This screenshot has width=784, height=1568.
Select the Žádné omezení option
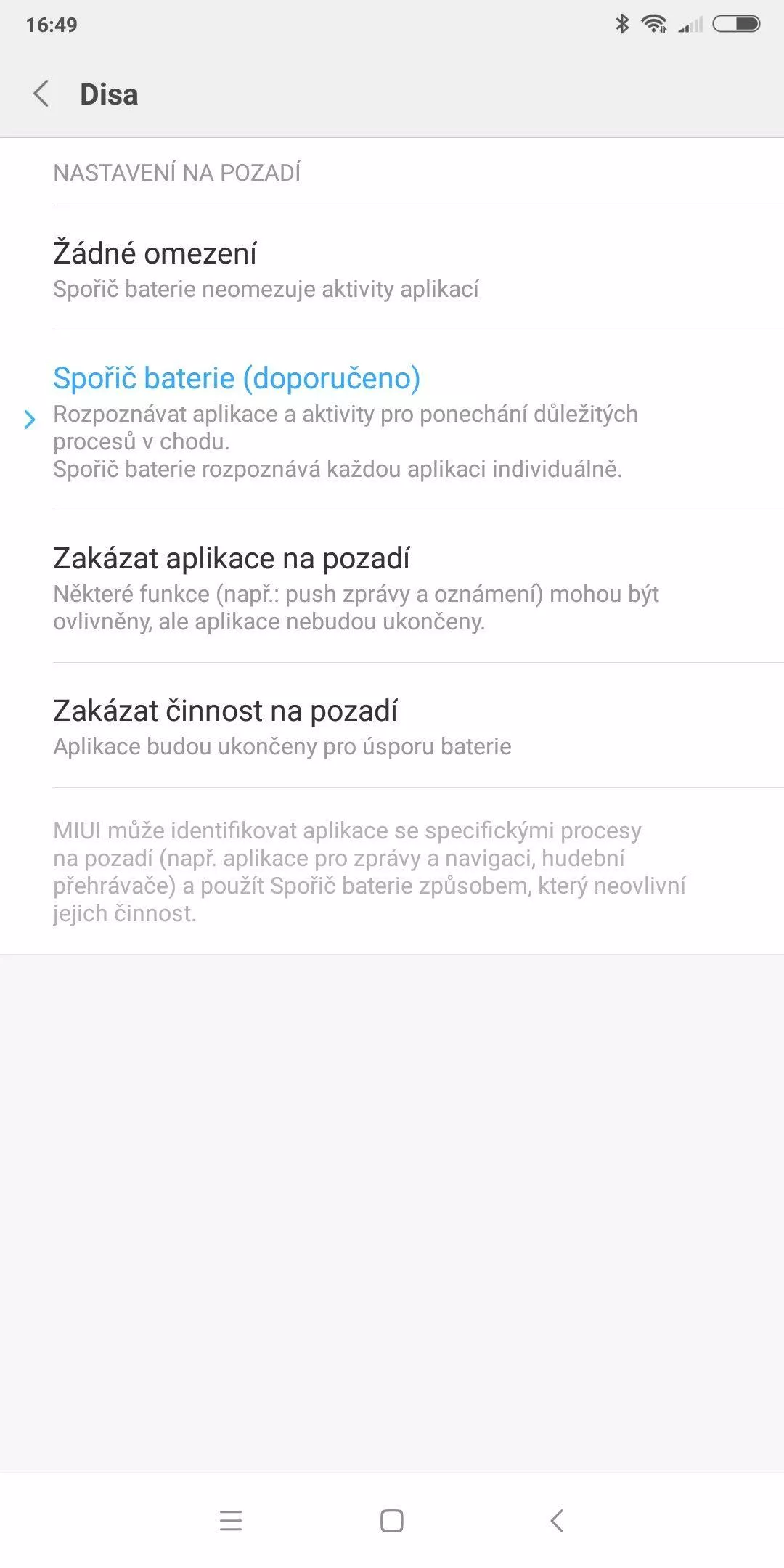[x=392, y=268]
